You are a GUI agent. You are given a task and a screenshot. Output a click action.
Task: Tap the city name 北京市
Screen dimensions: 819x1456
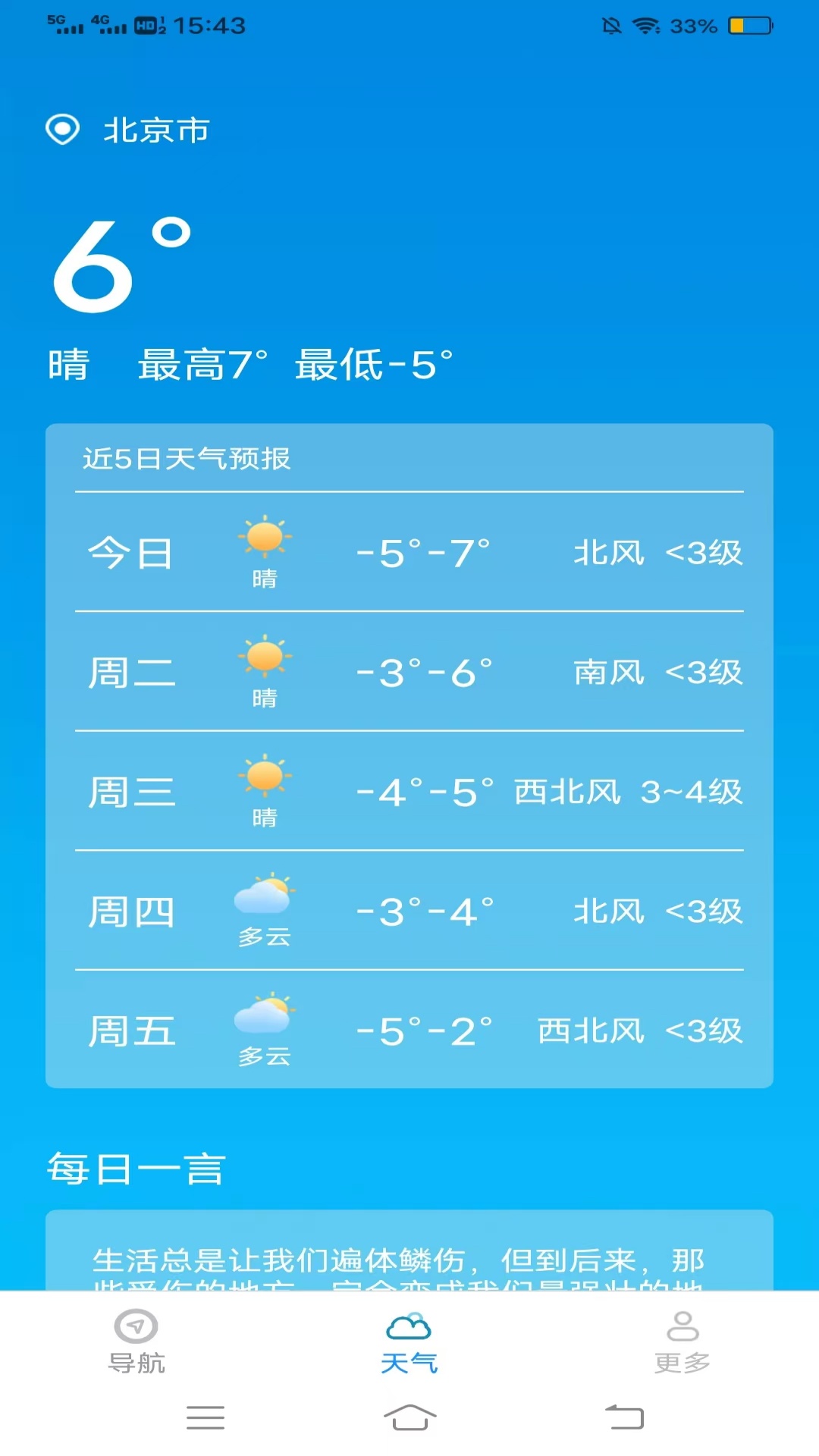coord(157,130)
